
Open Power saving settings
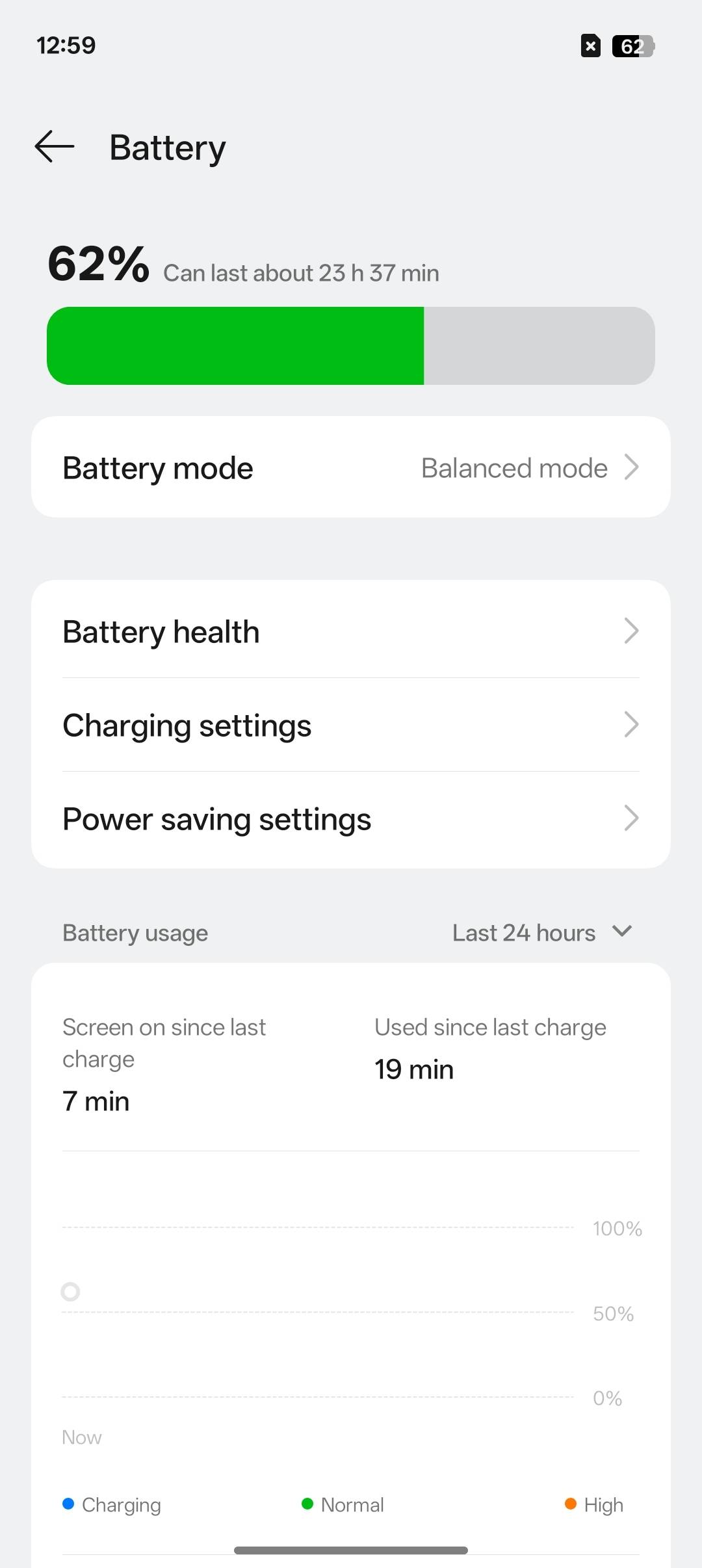(x=351, y=818)
